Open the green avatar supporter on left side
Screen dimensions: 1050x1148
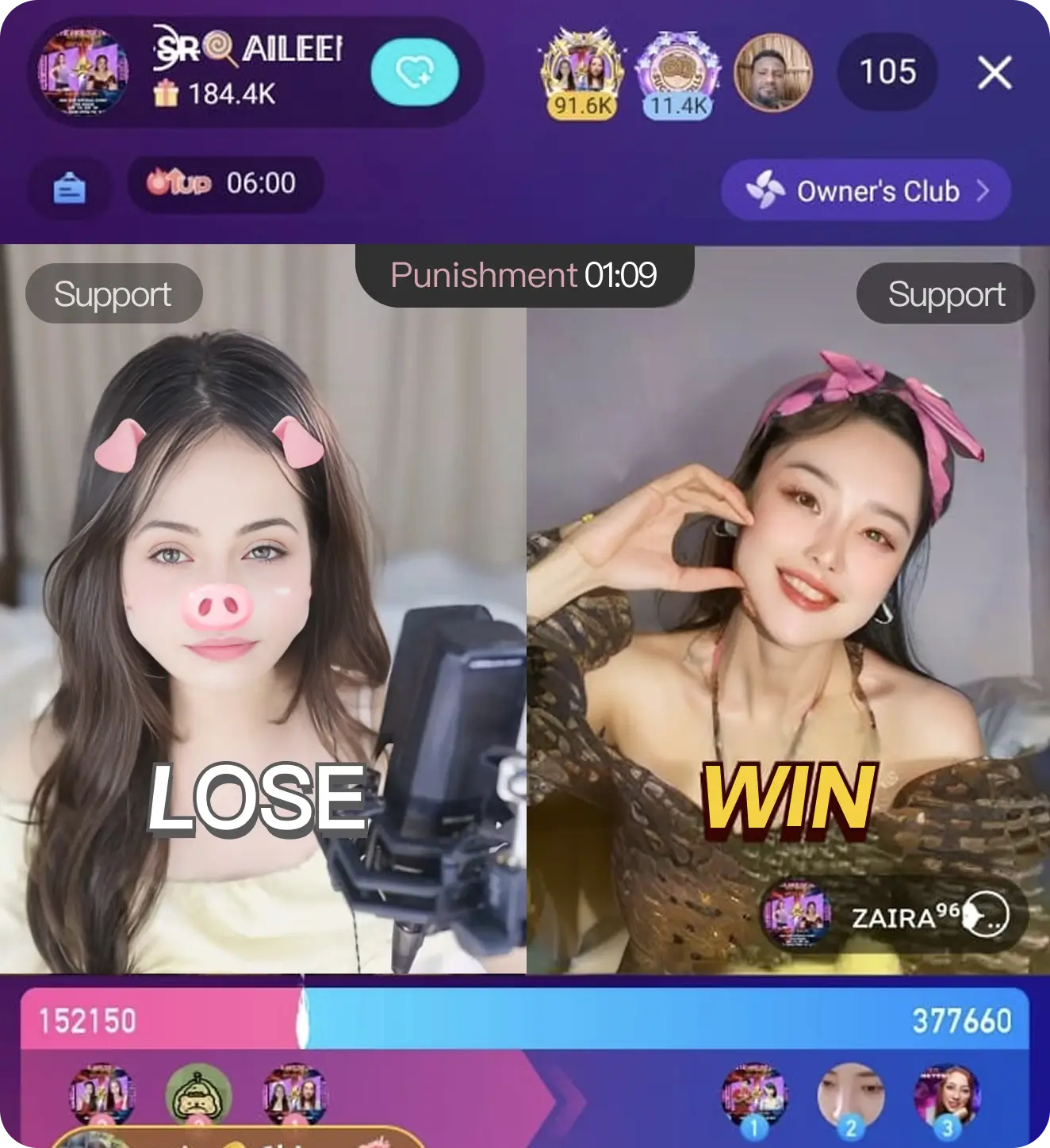198,1096
